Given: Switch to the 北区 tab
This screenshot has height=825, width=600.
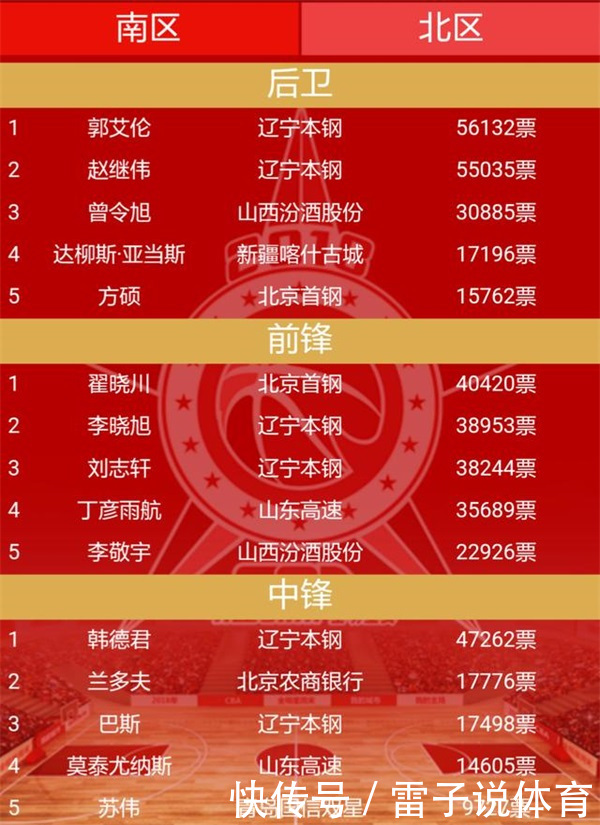Looking at the screenshot, I should 450,28.
